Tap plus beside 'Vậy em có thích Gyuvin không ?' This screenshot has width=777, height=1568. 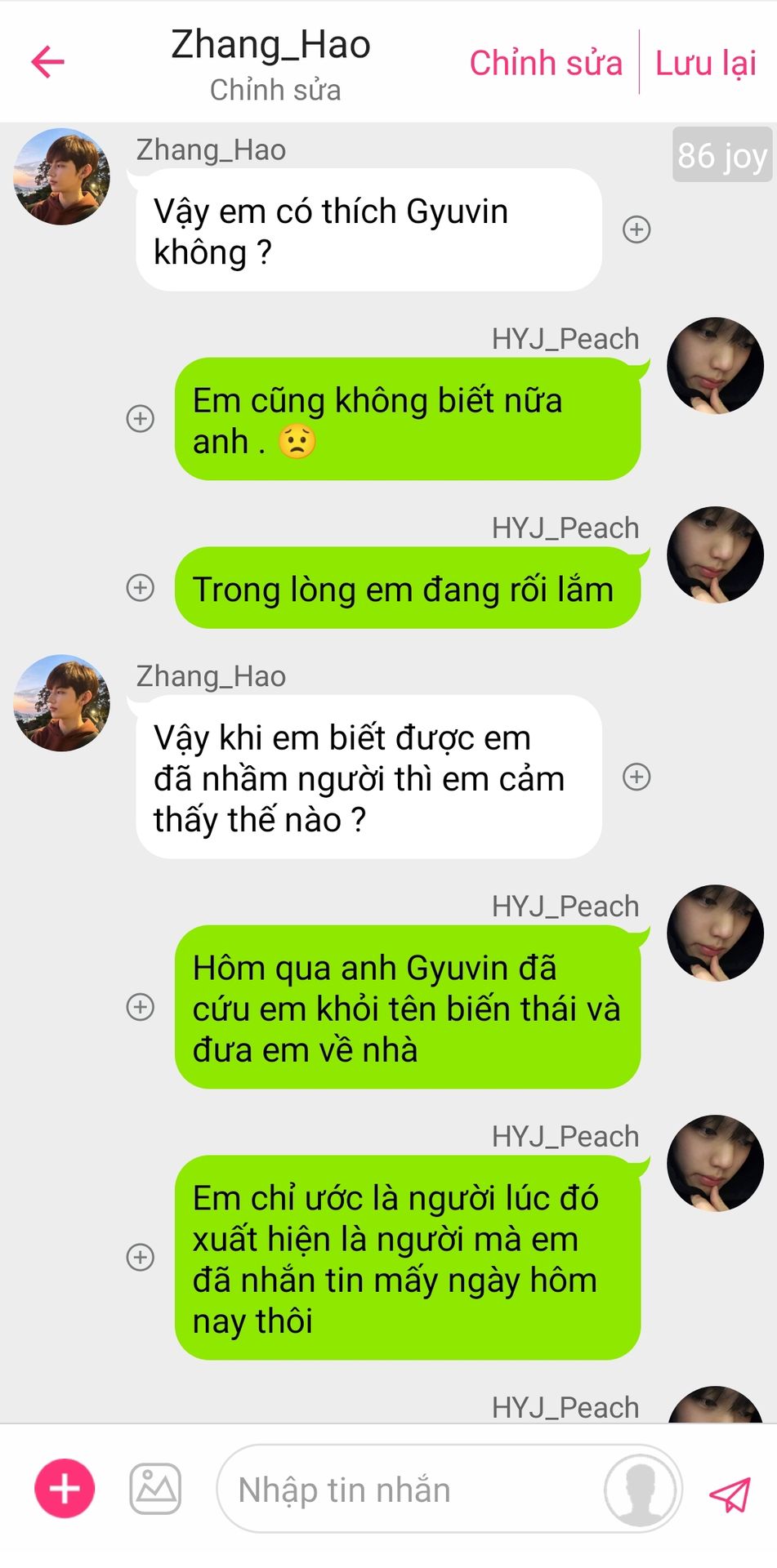click(x=636, y=229)
